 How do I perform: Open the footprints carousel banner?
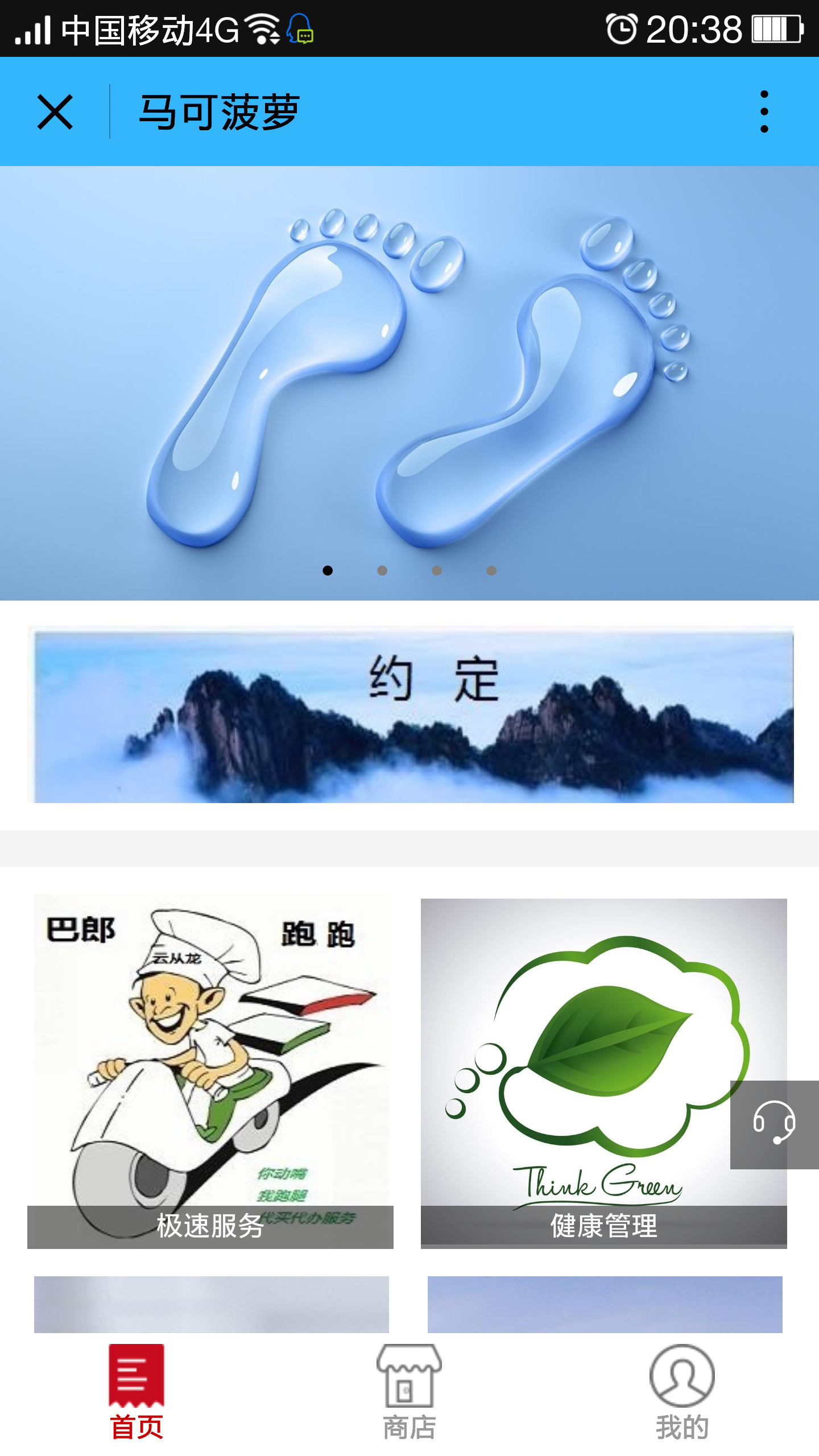tap(409, 375)
